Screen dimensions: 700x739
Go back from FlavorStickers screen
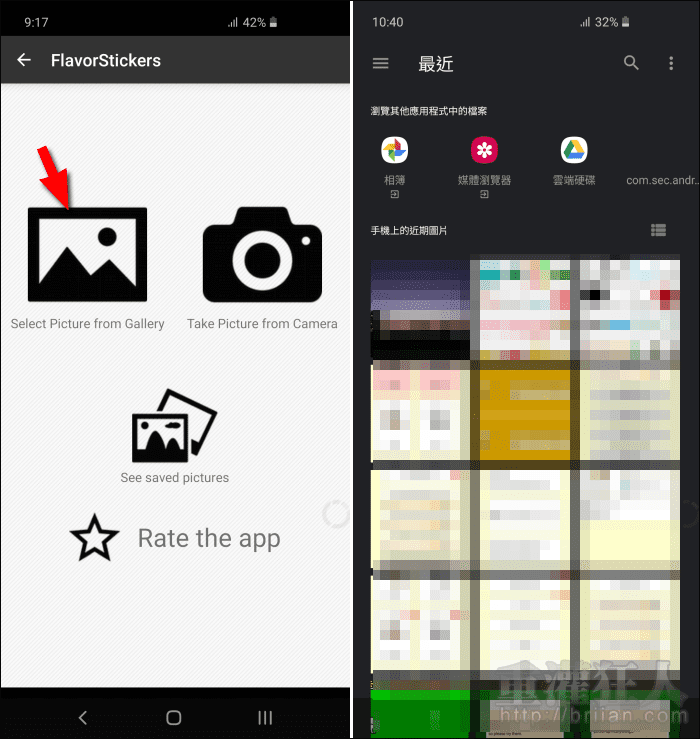[24, 61]
